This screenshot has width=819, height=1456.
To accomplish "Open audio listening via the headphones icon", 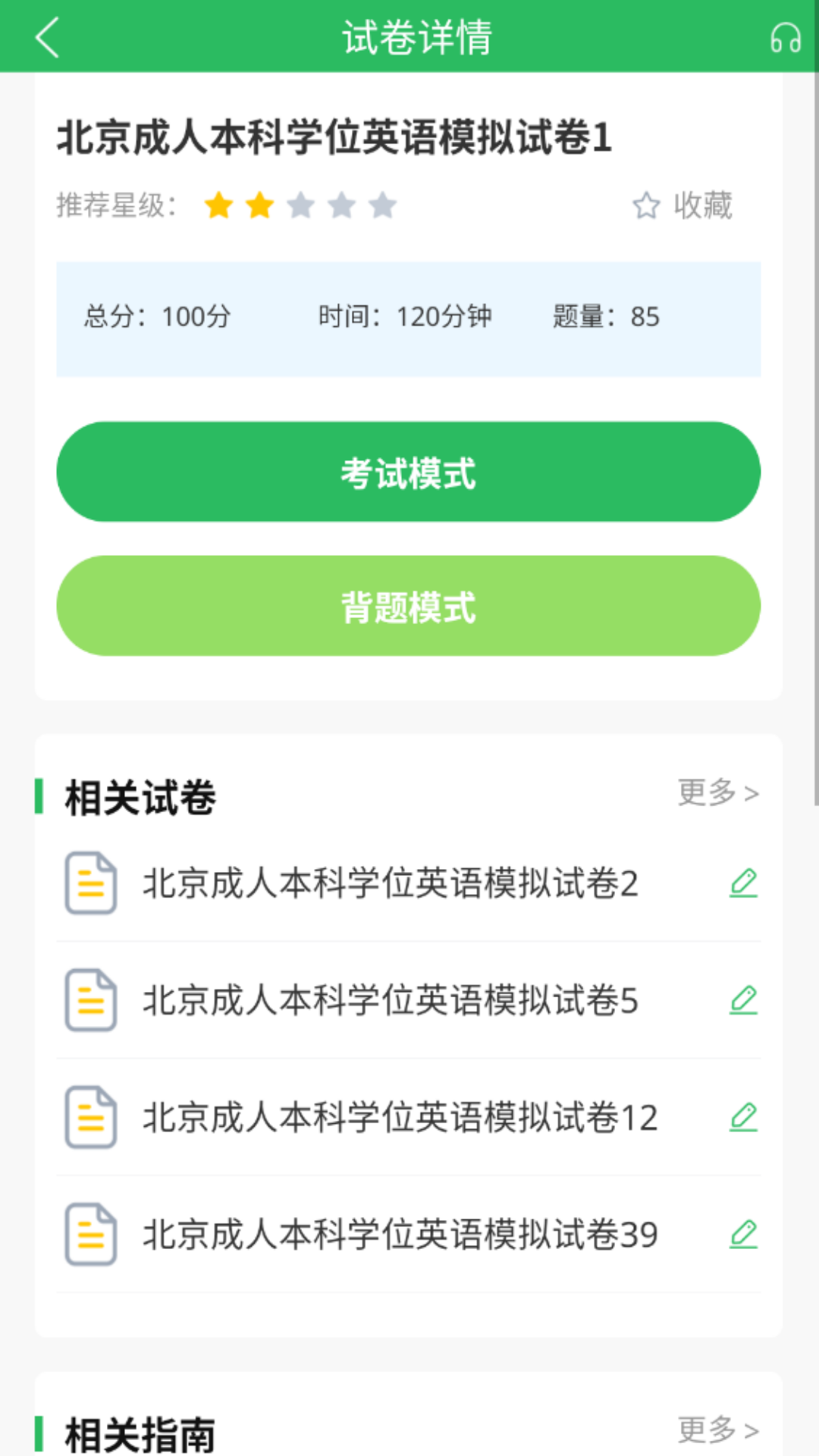I will point(784,36).
